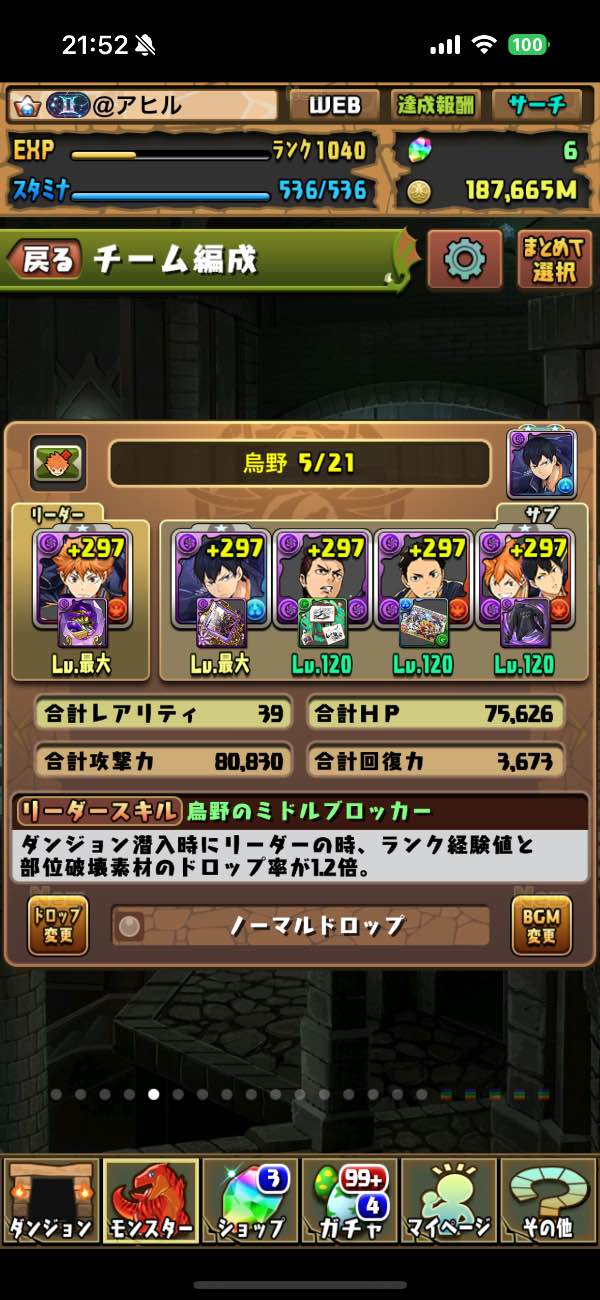Switch to the その他 tab

click(x=549, y=1200)
